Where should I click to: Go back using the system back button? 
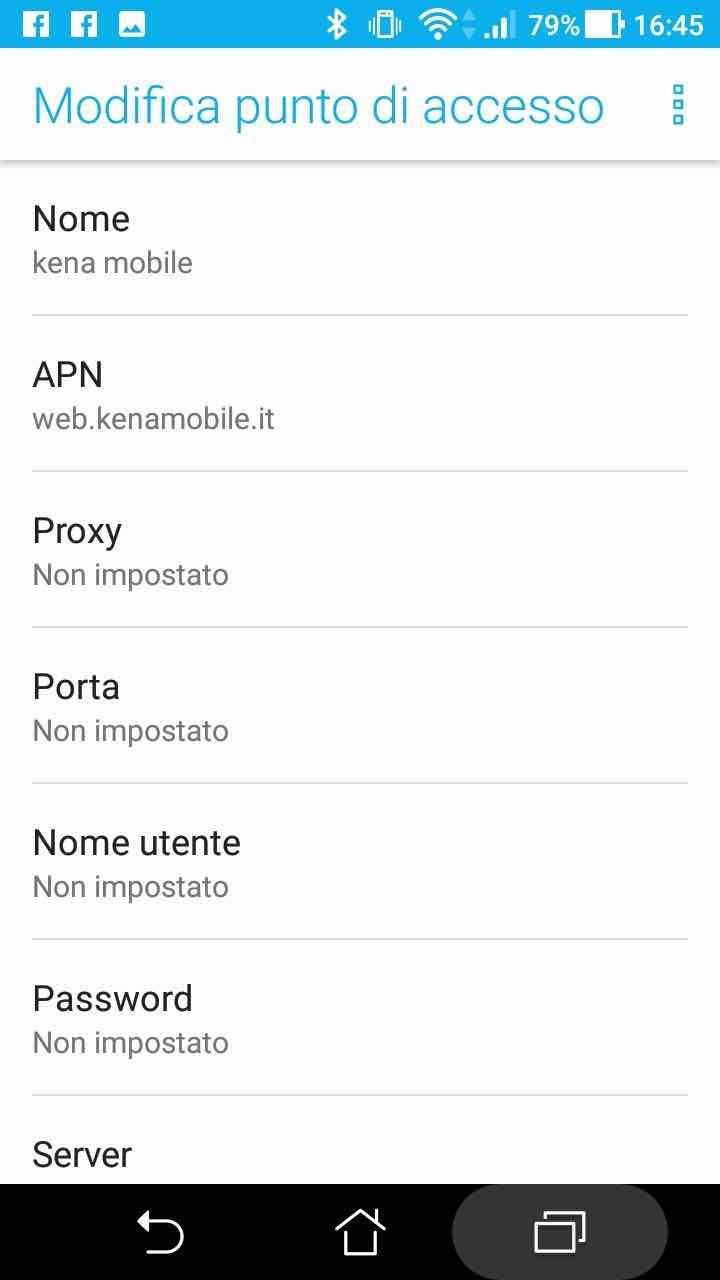point(160,1232)
